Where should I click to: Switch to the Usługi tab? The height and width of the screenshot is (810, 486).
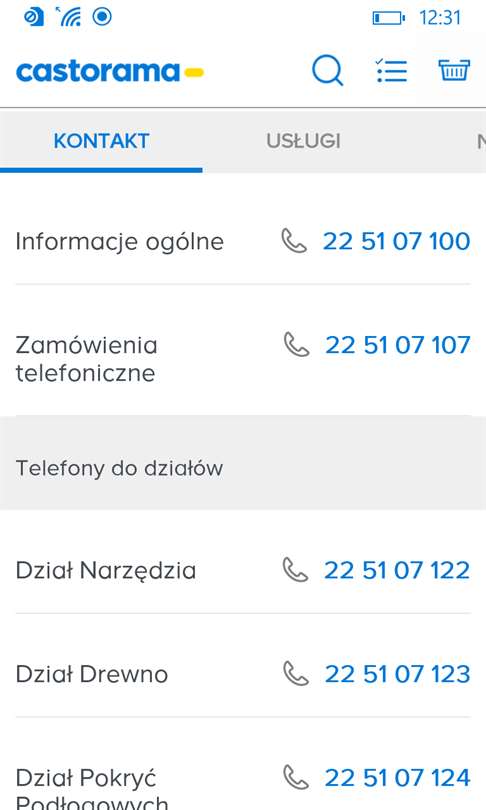click(303, 141)
